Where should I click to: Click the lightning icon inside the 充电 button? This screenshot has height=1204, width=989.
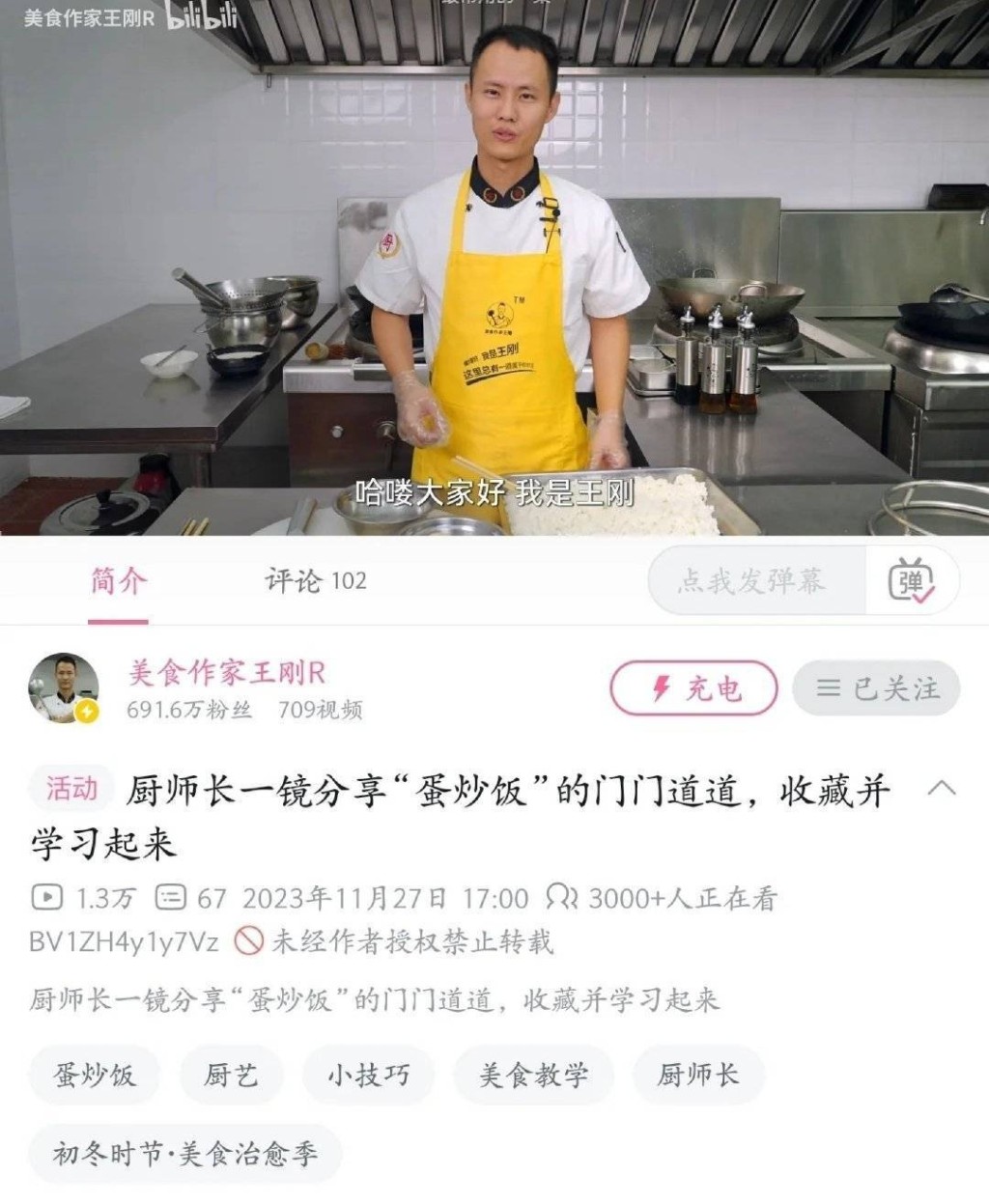[661, 689]
